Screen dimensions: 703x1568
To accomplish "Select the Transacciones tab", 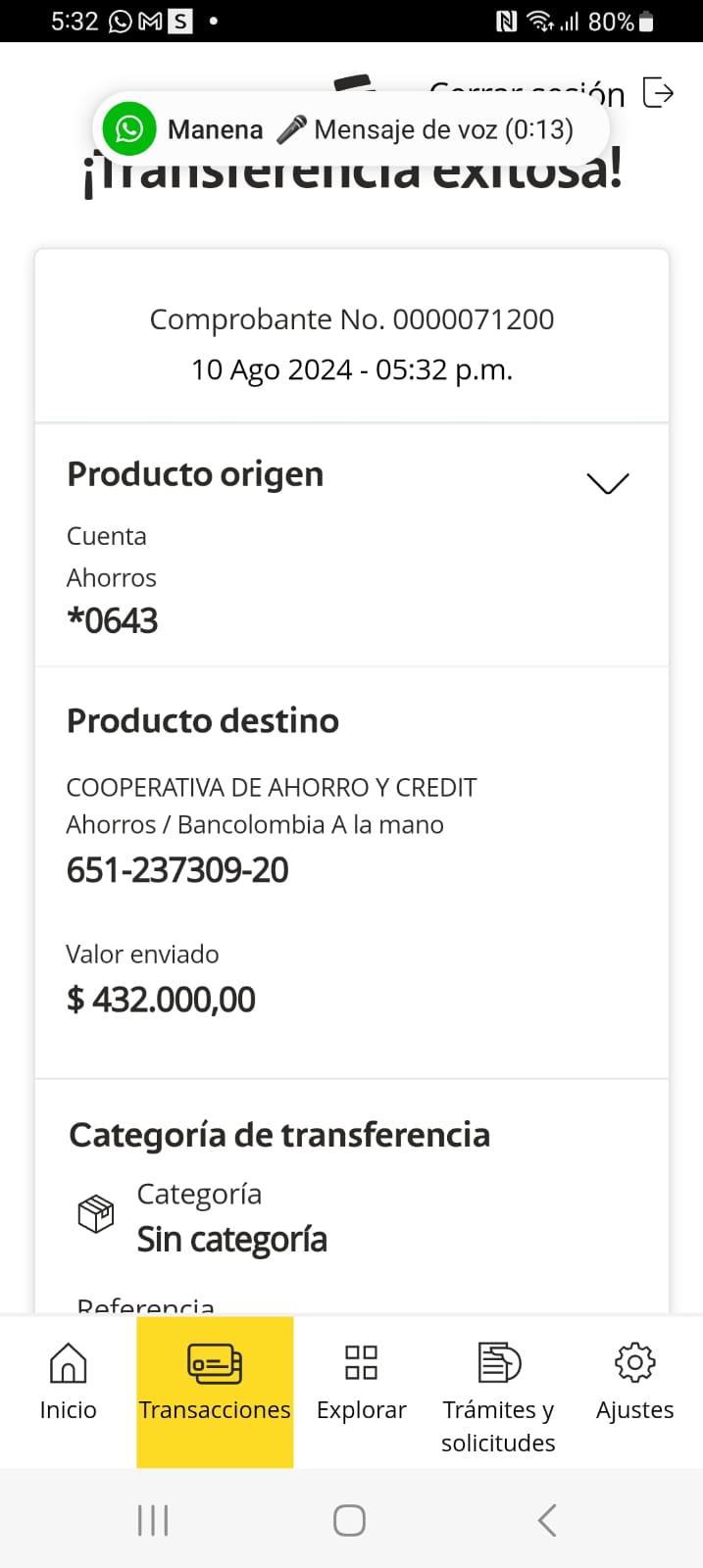I will [x=215, y=1382].
